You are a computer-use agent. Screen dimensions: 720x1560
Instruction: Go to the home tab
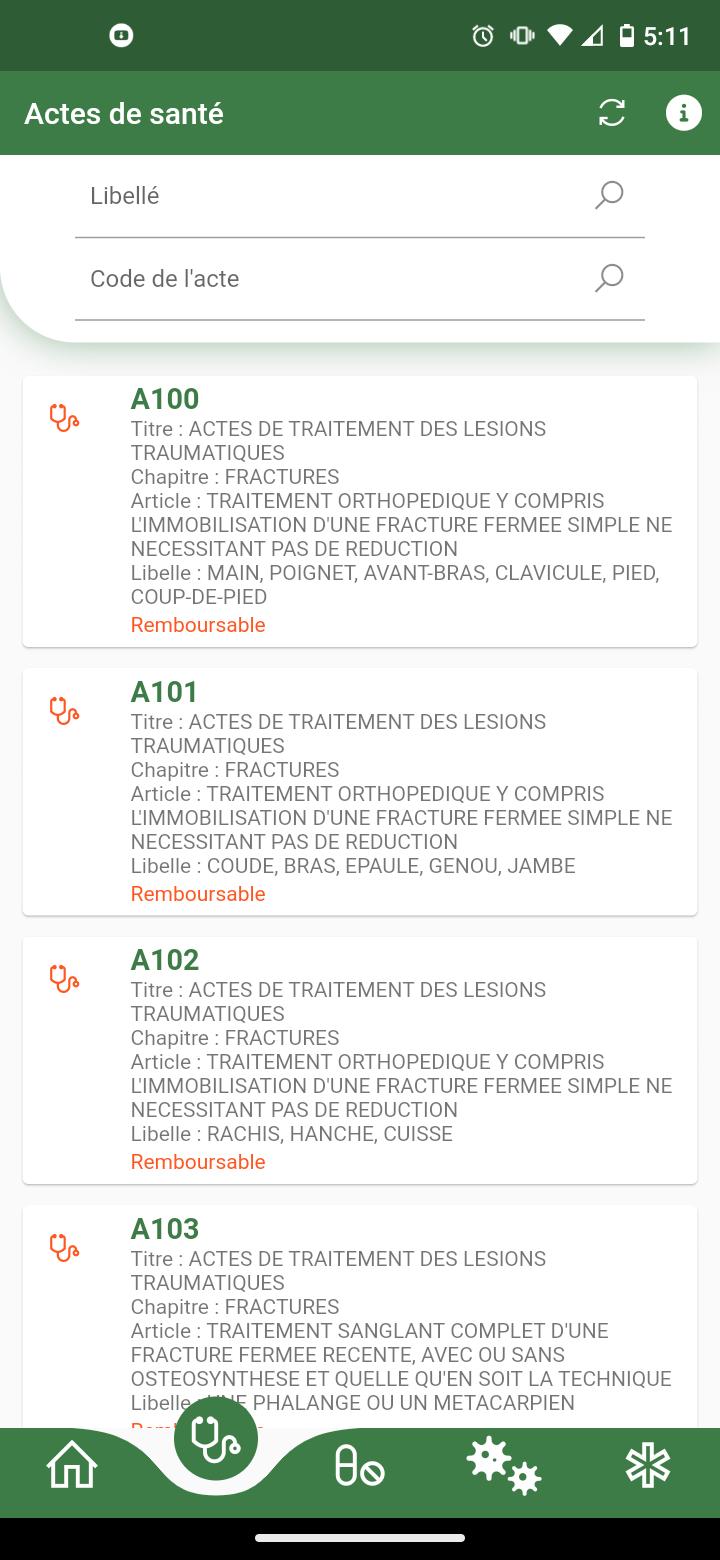pos(72,1467)
